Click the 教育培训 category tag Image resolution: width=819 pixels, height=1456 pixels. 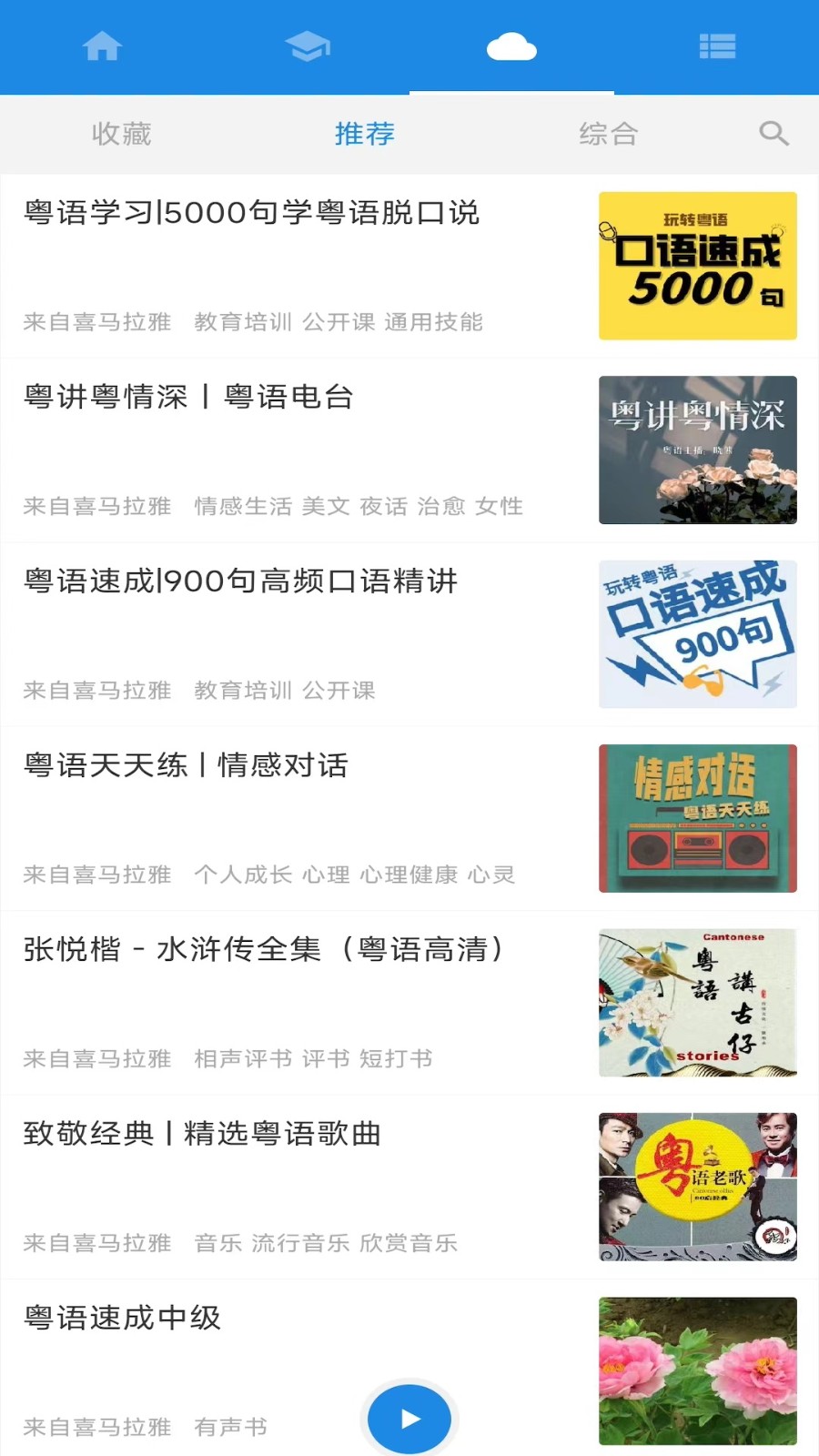[242, 321]
